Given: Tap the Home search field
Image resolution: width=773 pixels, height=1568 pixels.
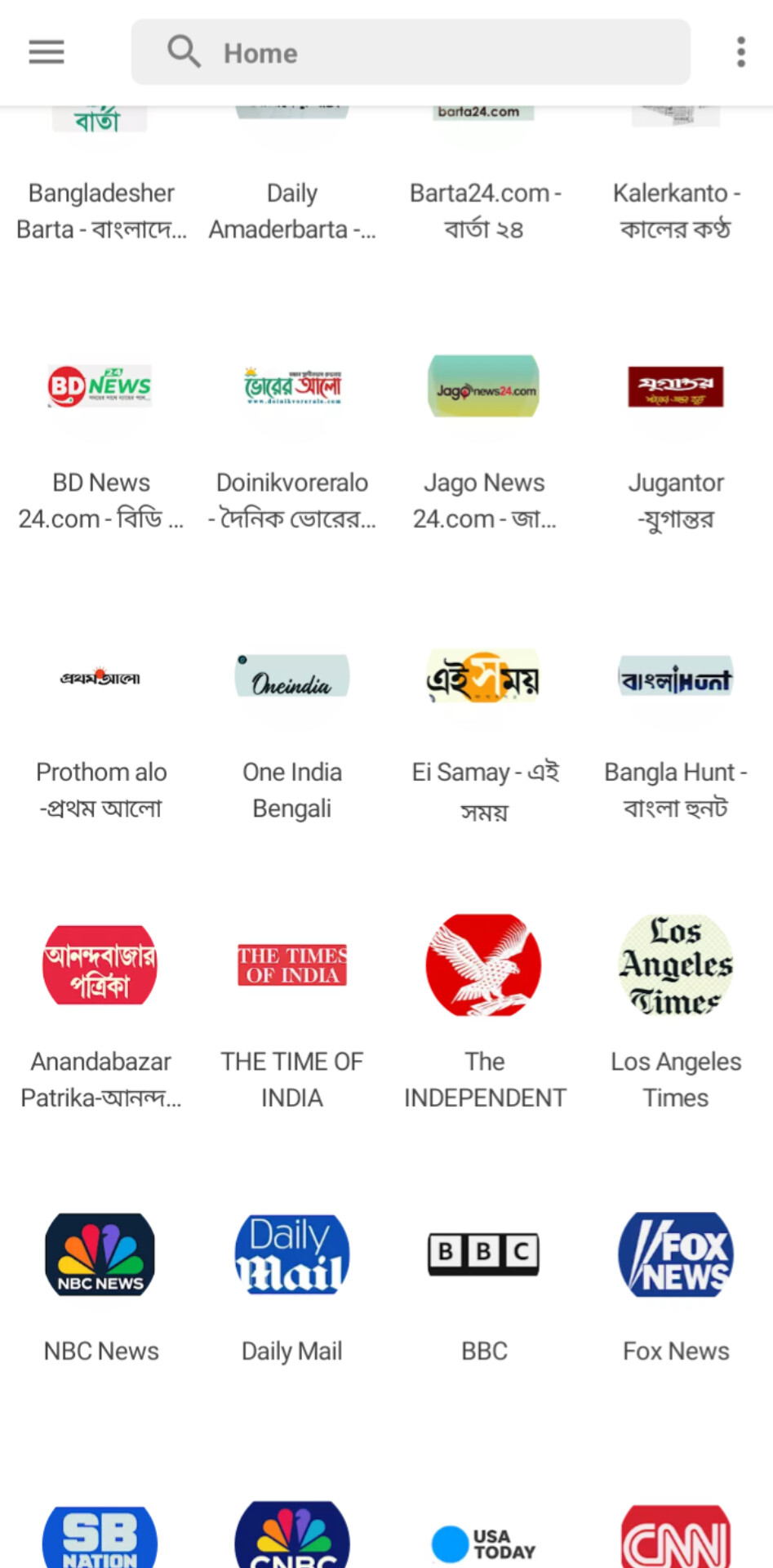Looking at the screenshot, I should 411,52.
